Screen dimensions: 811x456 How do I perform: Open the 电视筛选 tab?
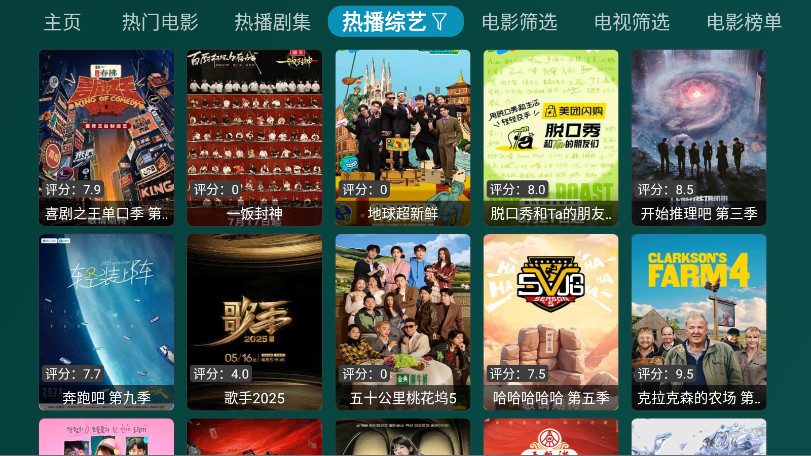[631, 22]
